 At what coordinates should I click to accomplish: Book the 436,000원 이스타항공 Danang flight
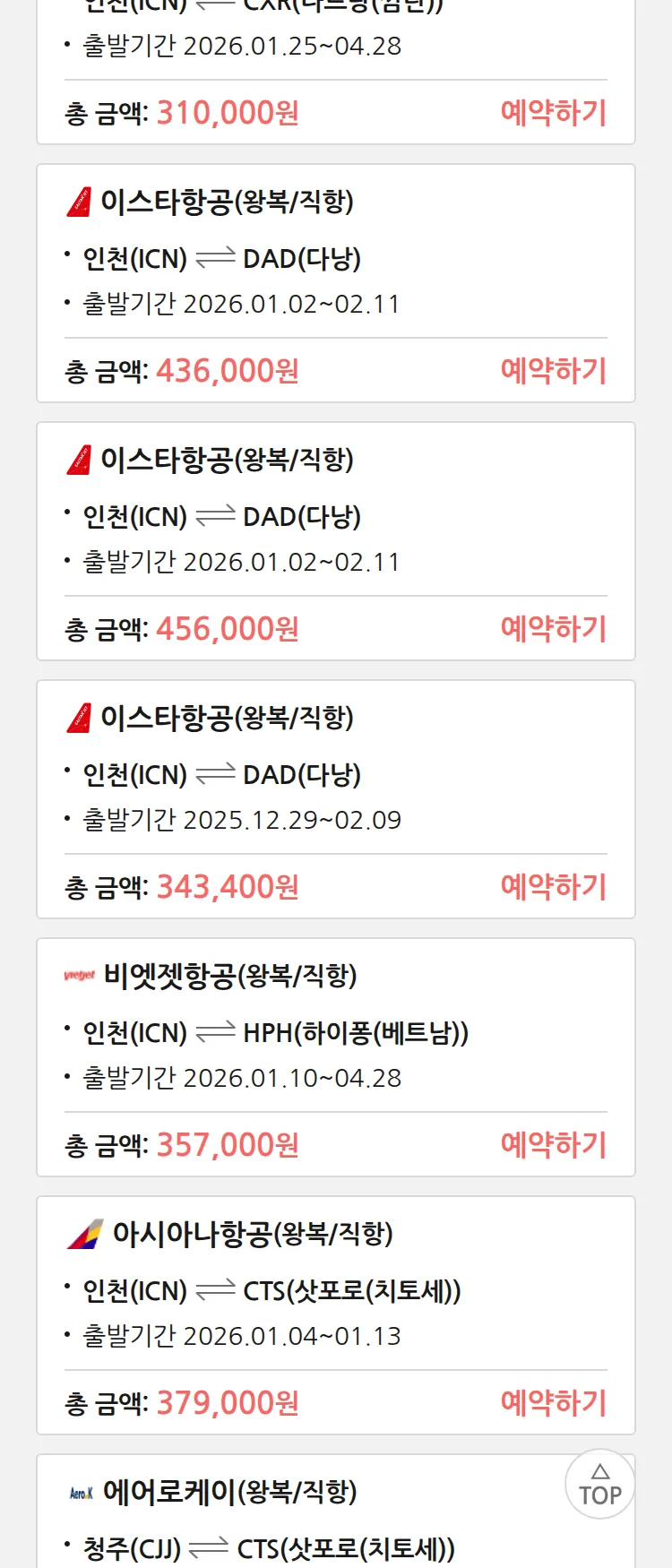tap(553, 371)
